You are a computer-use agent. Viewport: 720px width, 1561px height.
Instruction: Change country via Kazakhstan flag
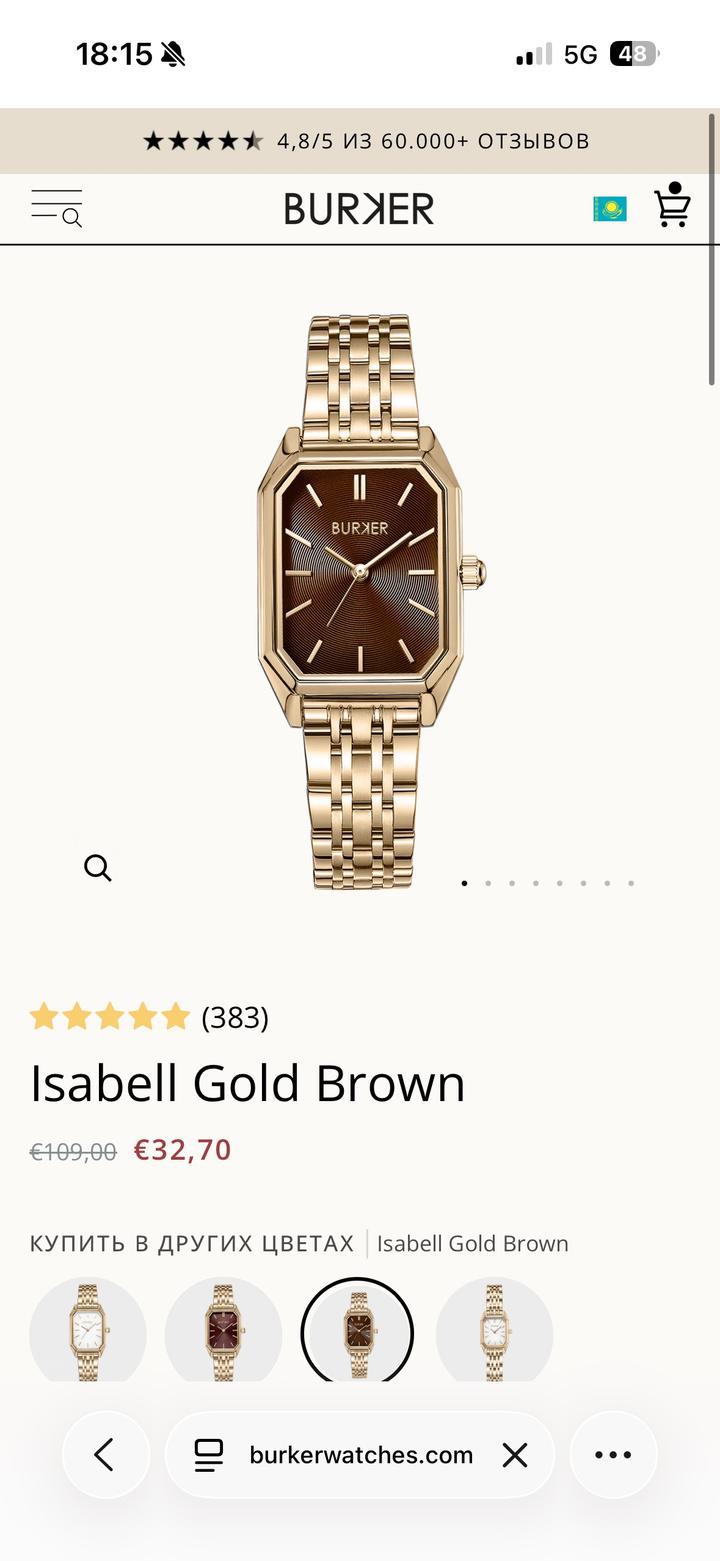pyautogui.click(x=610, y=209)
